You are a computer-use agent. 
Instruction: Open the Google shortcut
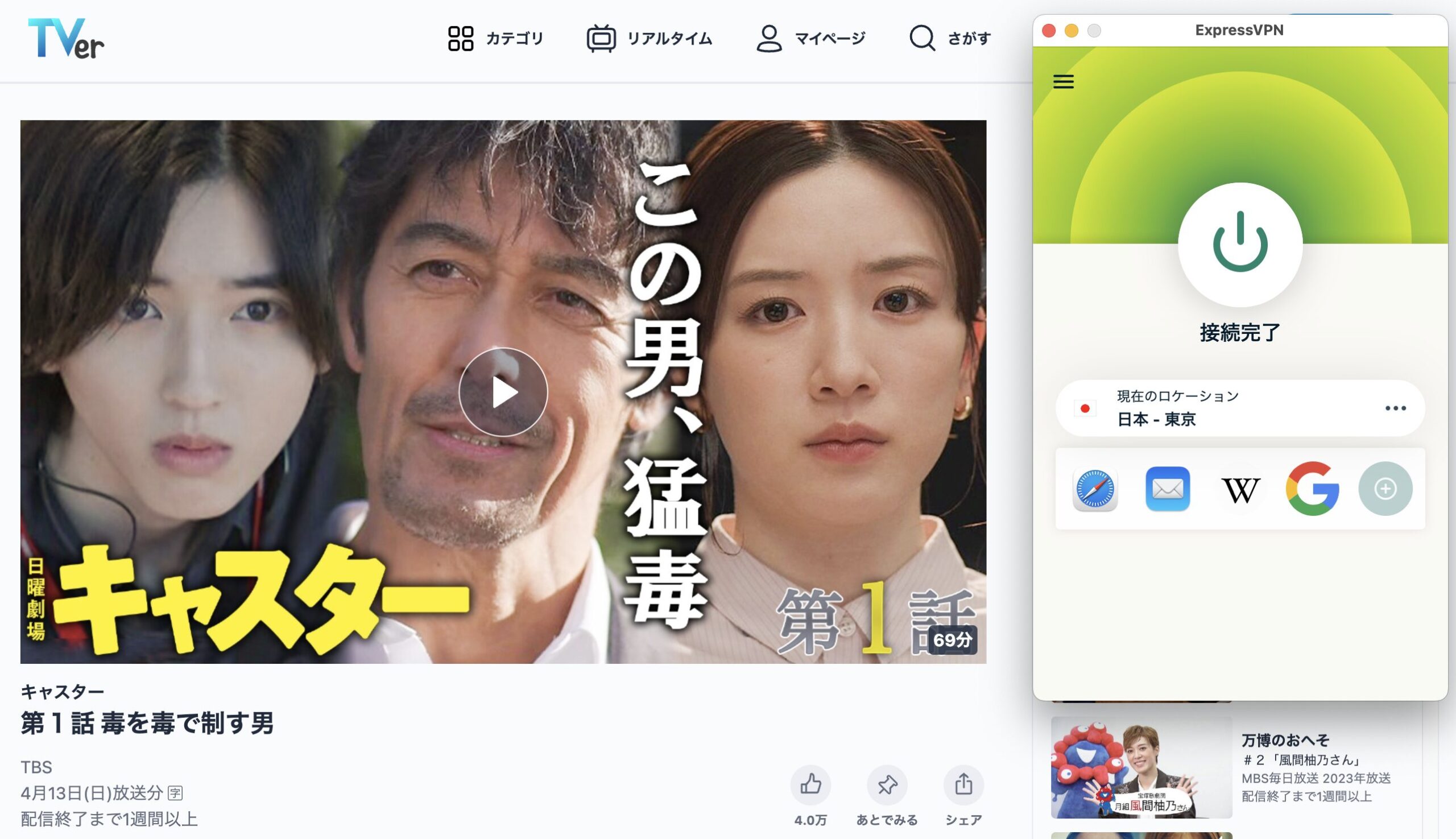click(1313, 489)
